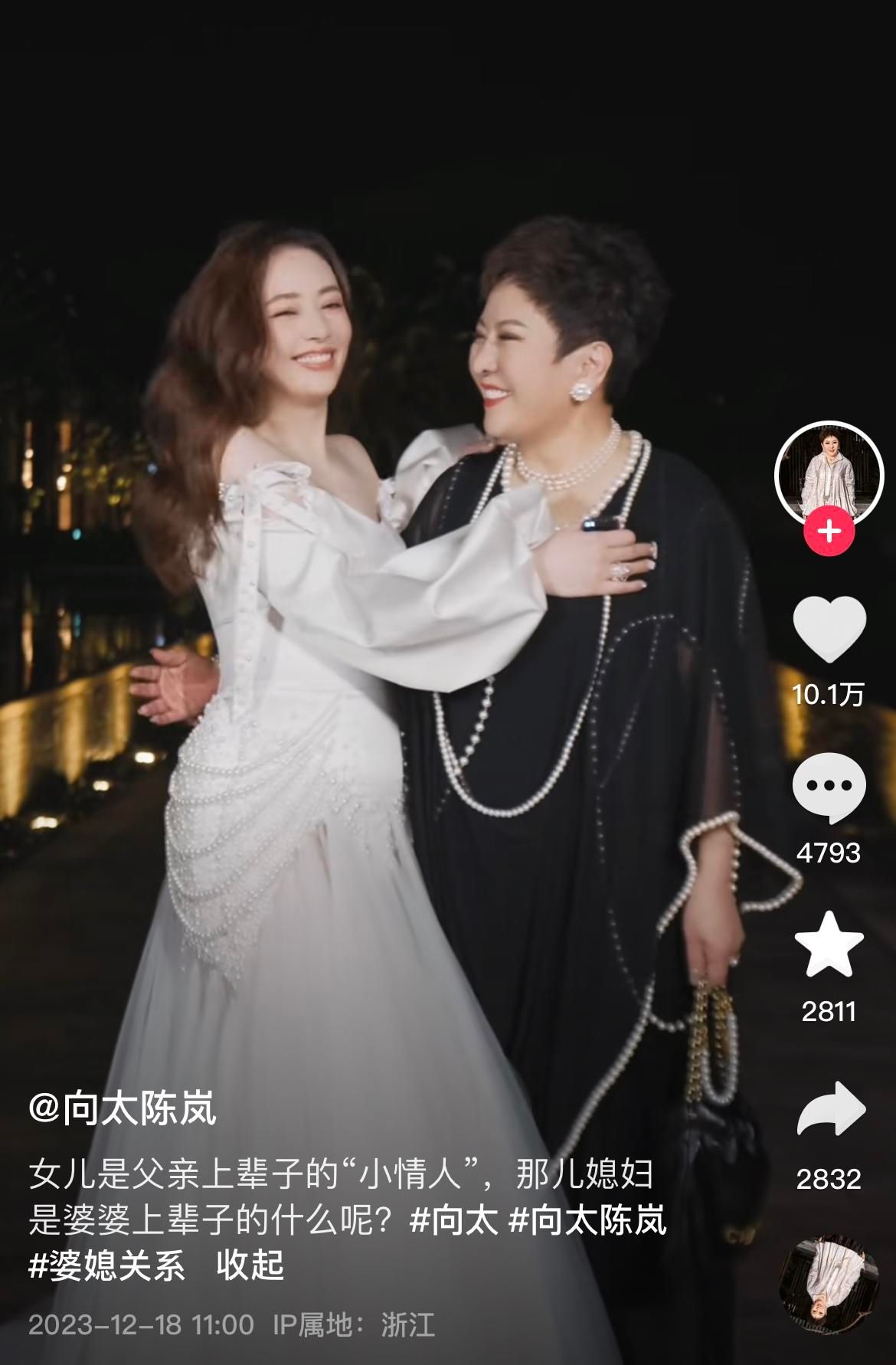Image resolution: width=896 pixels, height=1365 pixels.
Task: Open the #婆媳关系 hashtag
Action: 107,1265
